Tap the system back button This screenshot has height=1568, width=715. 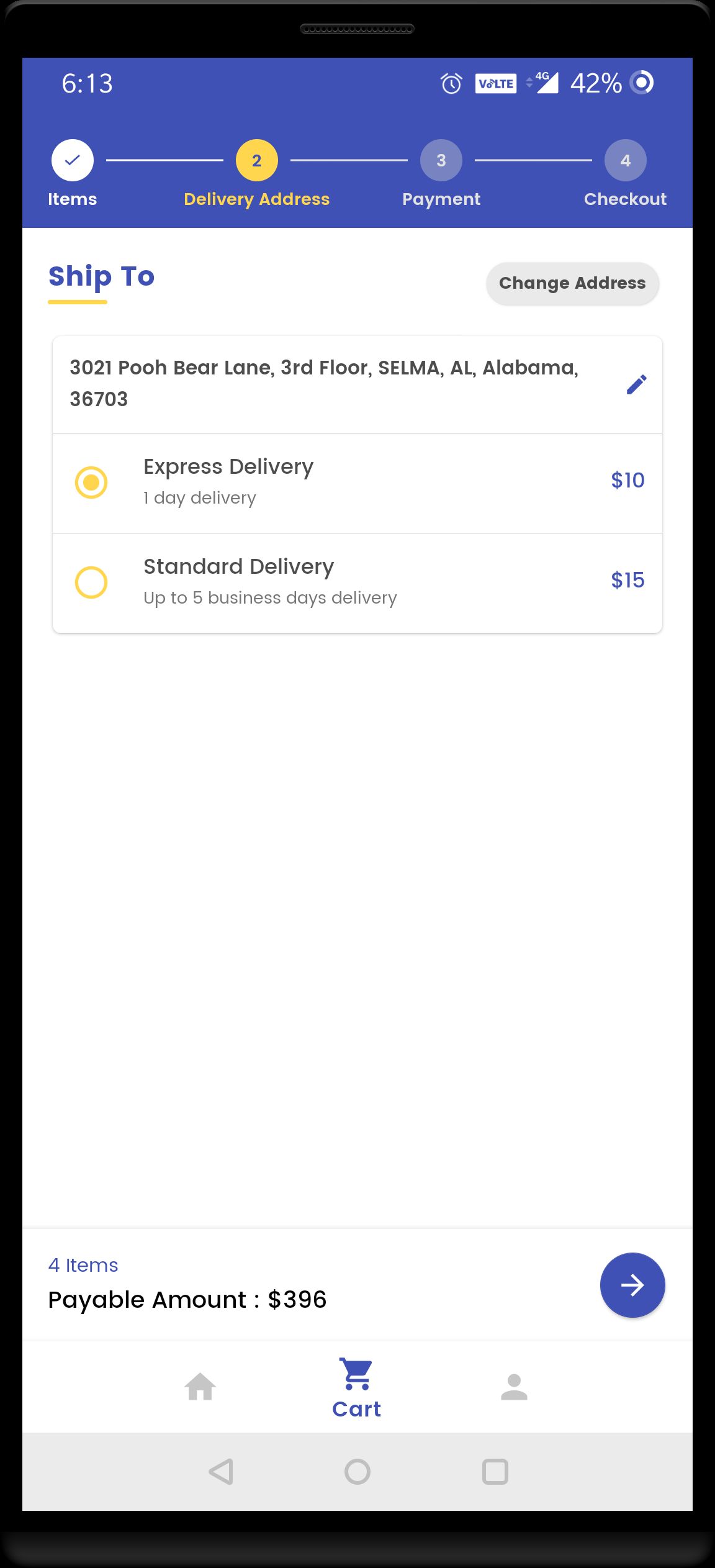pyautogui.click(x=221, y=1471)
